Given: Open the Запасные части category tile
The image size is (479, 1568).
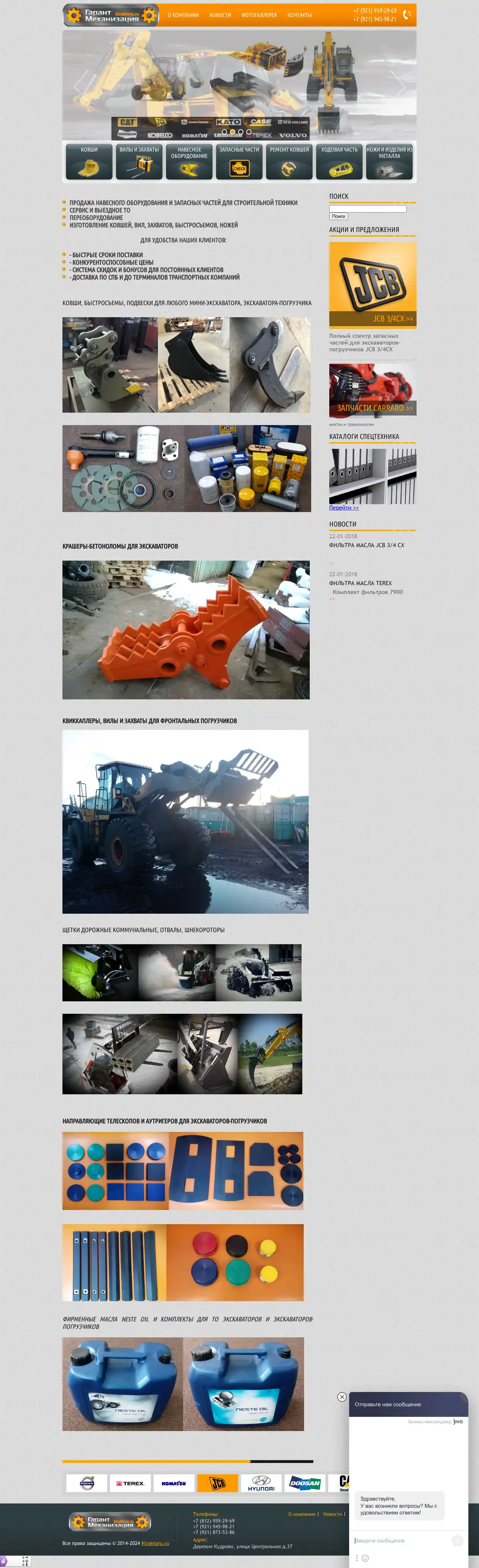Looking at the screenshot, I should pos(239,161).
